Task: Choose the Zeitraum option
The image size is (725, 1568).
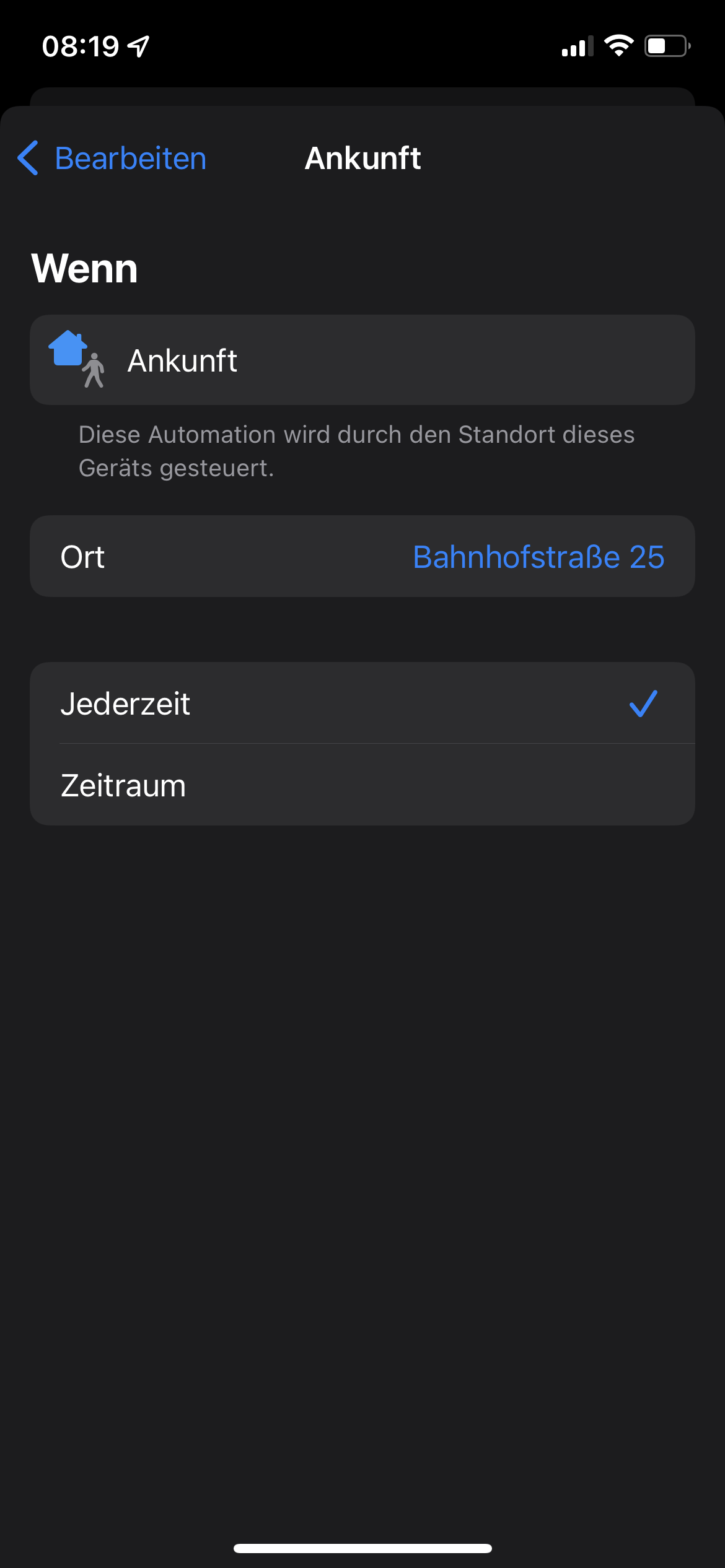Action: pos(362,785)
